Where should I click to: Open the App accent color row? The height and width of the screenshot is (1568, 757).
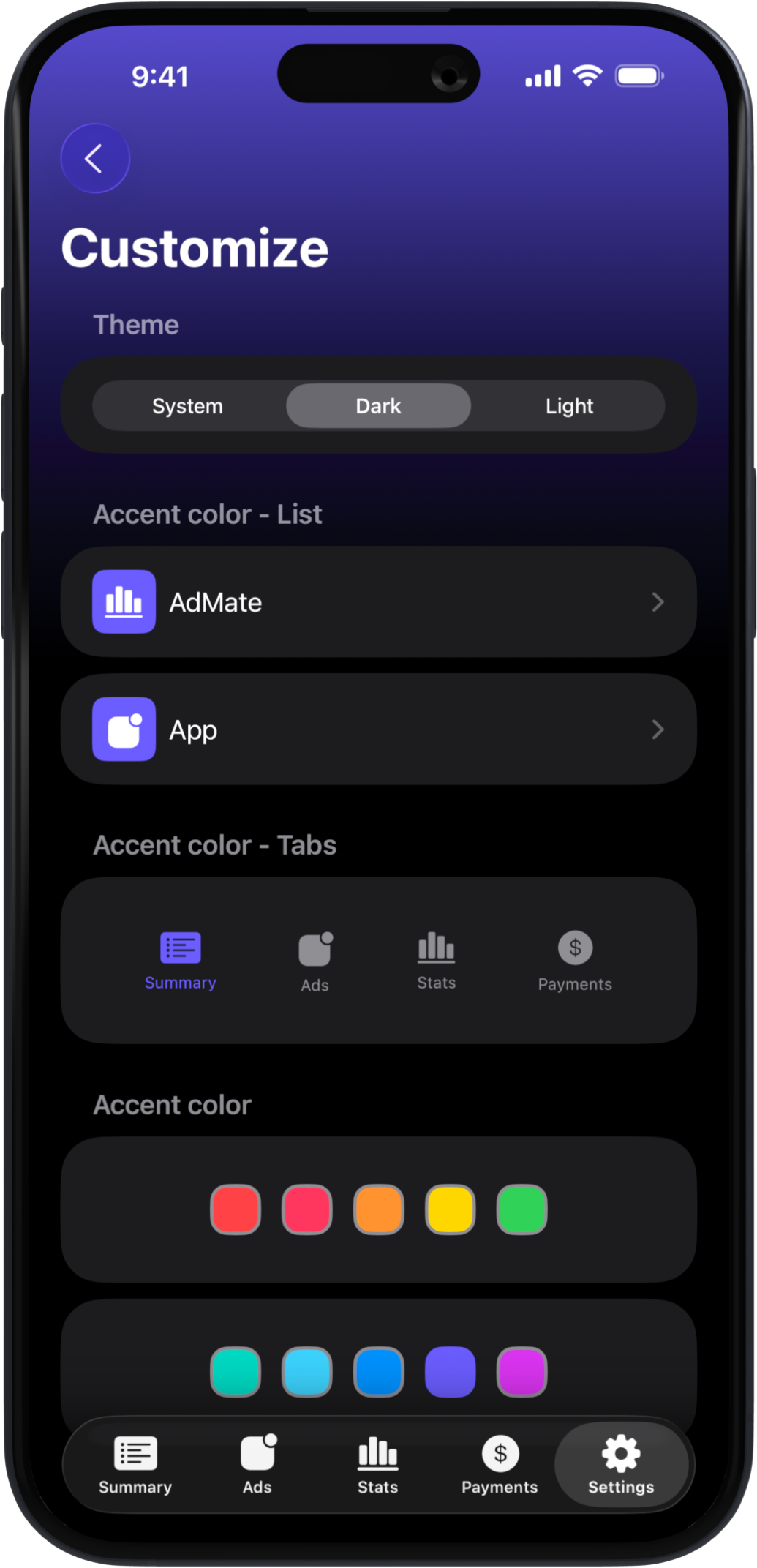(x=378, y=729)
